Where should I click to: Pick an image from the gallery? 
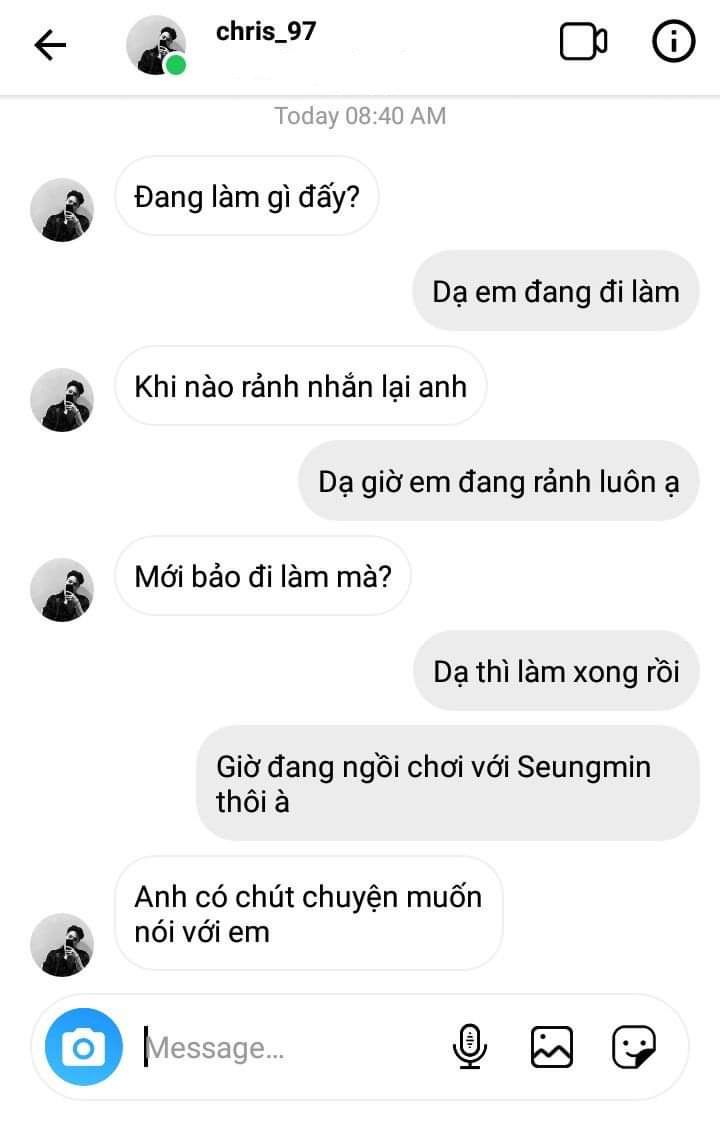click(x=551, y=1047)
